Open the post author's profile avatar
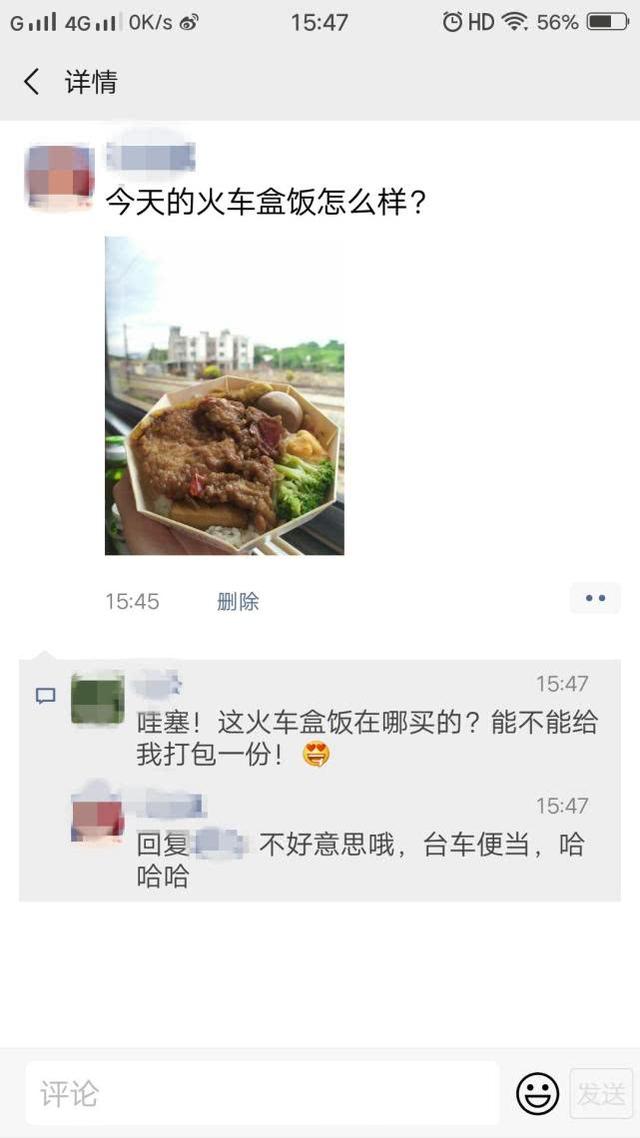This screenshot has width=640, height=1138. click(x=59, y=177)
